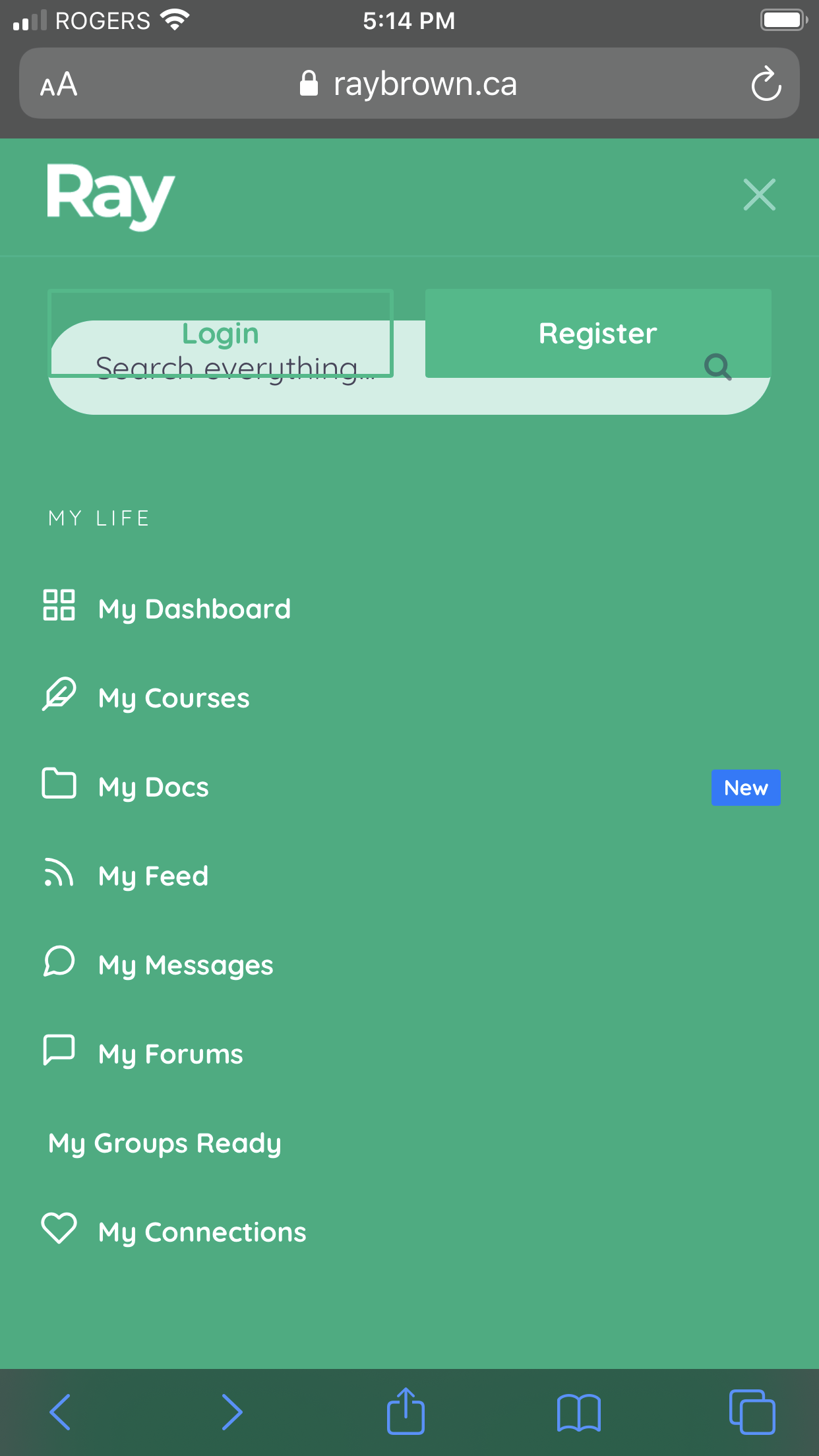Go to My Forums
This screenshot has height=1456, width=819.
pos(142,1054)
